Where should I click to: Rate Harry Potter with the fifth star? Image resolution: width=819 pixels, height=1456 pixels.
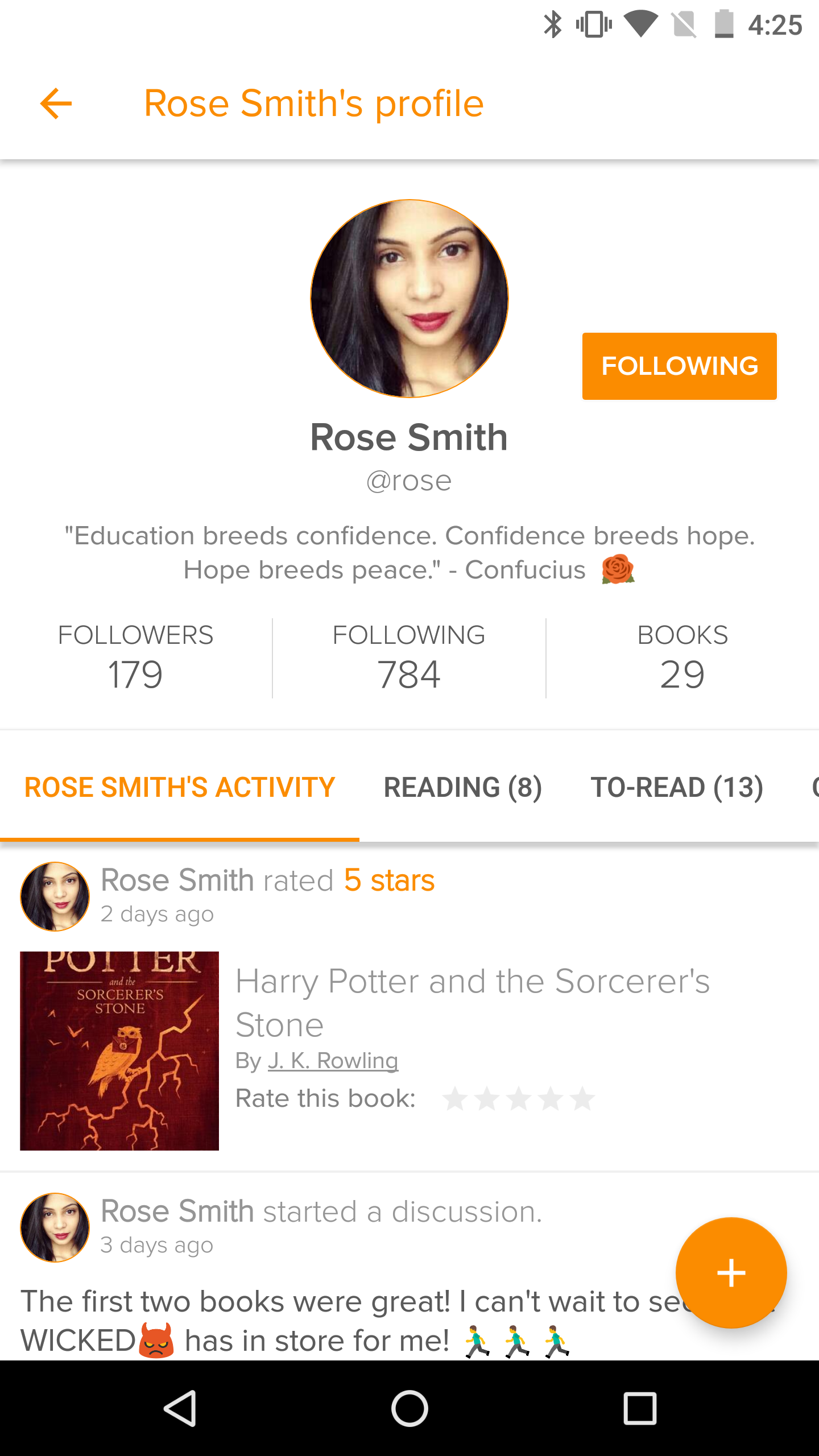(x=583, y=1099)
